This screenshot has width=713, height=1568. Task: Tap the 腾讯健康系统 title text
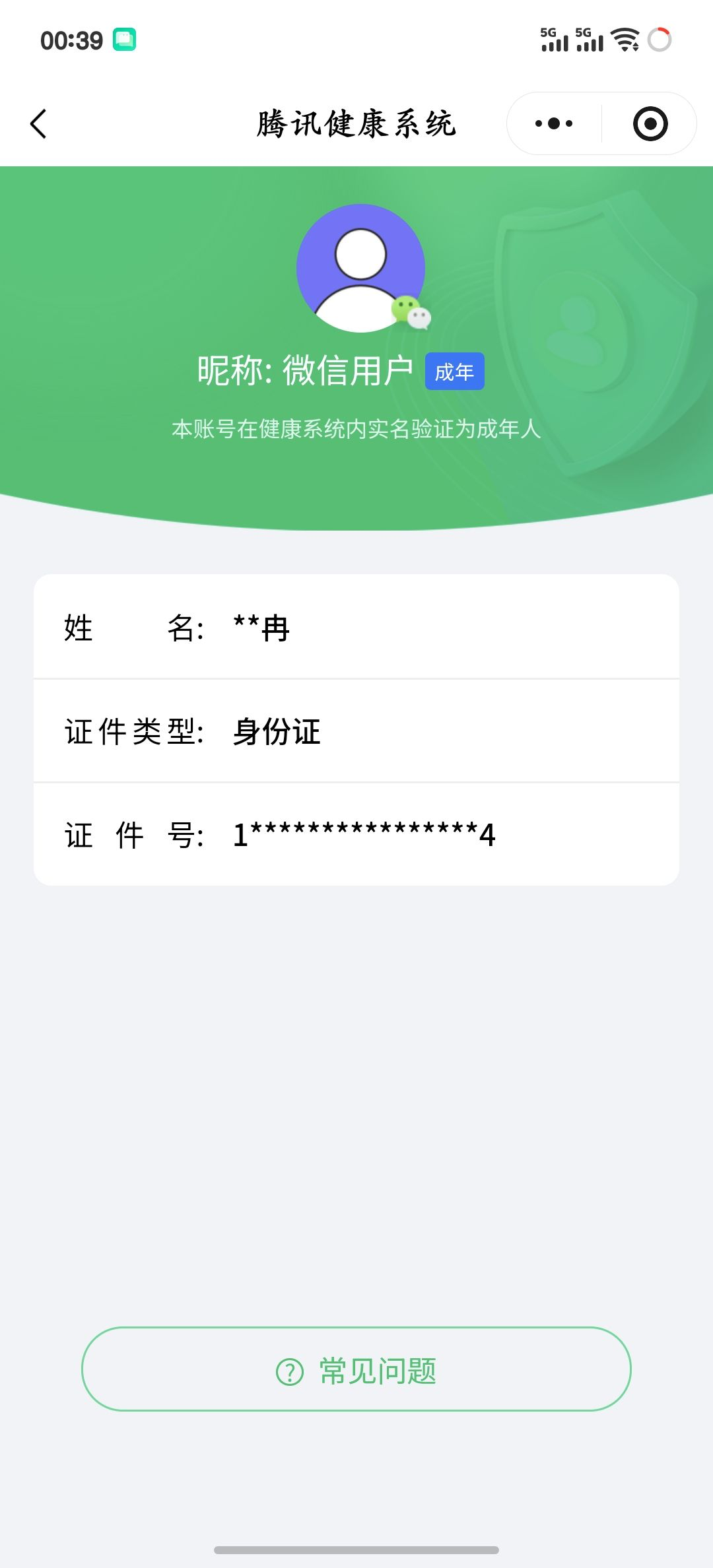click(356, 123)
